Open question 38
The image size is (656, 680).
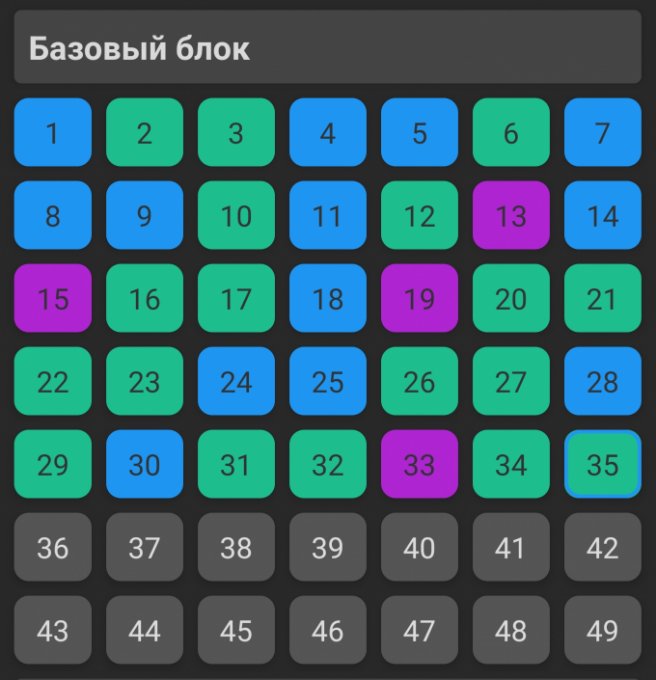236,547
